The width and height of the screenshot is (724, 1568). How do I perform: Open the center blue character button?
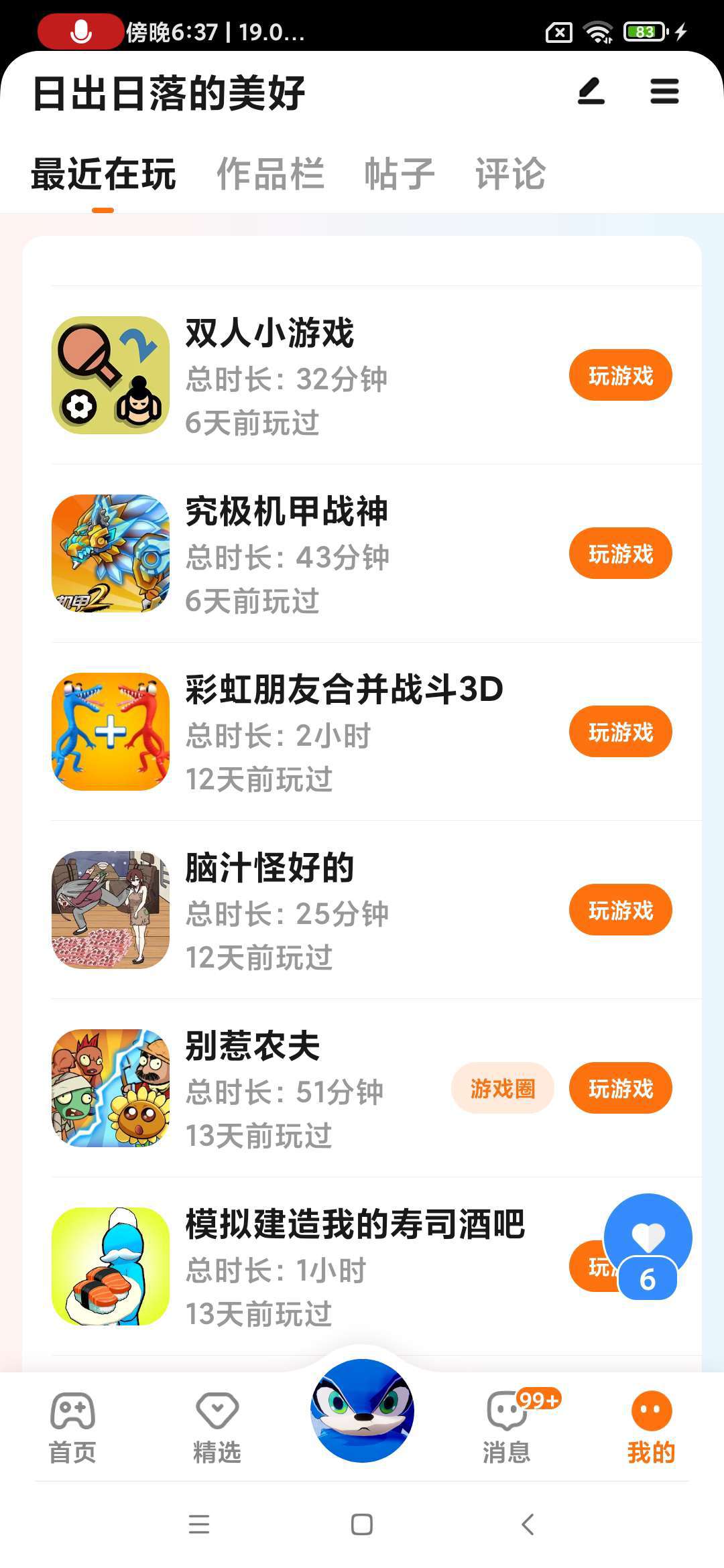pos(362,1410)
